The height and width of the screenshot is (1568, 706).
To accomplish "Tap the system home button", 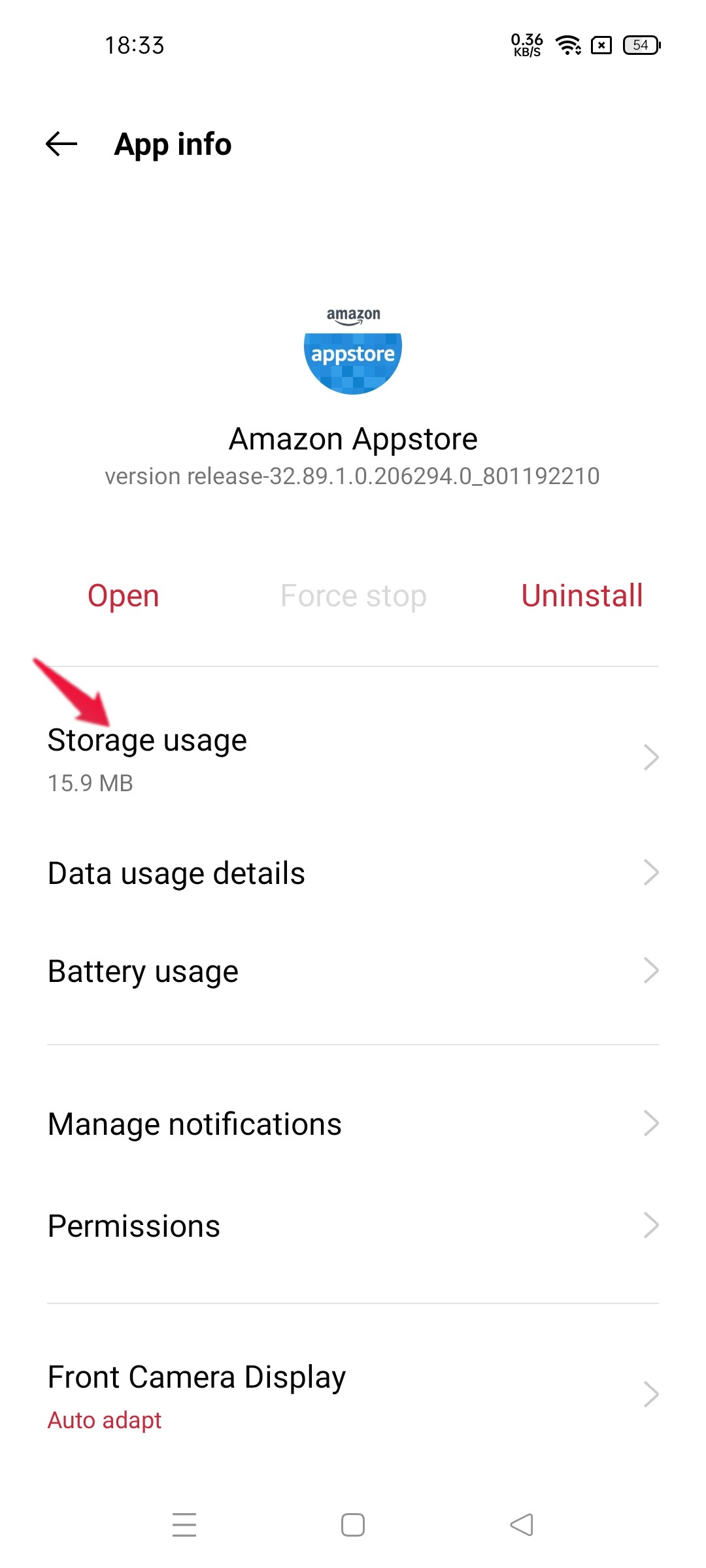I will coord(353,1525).
